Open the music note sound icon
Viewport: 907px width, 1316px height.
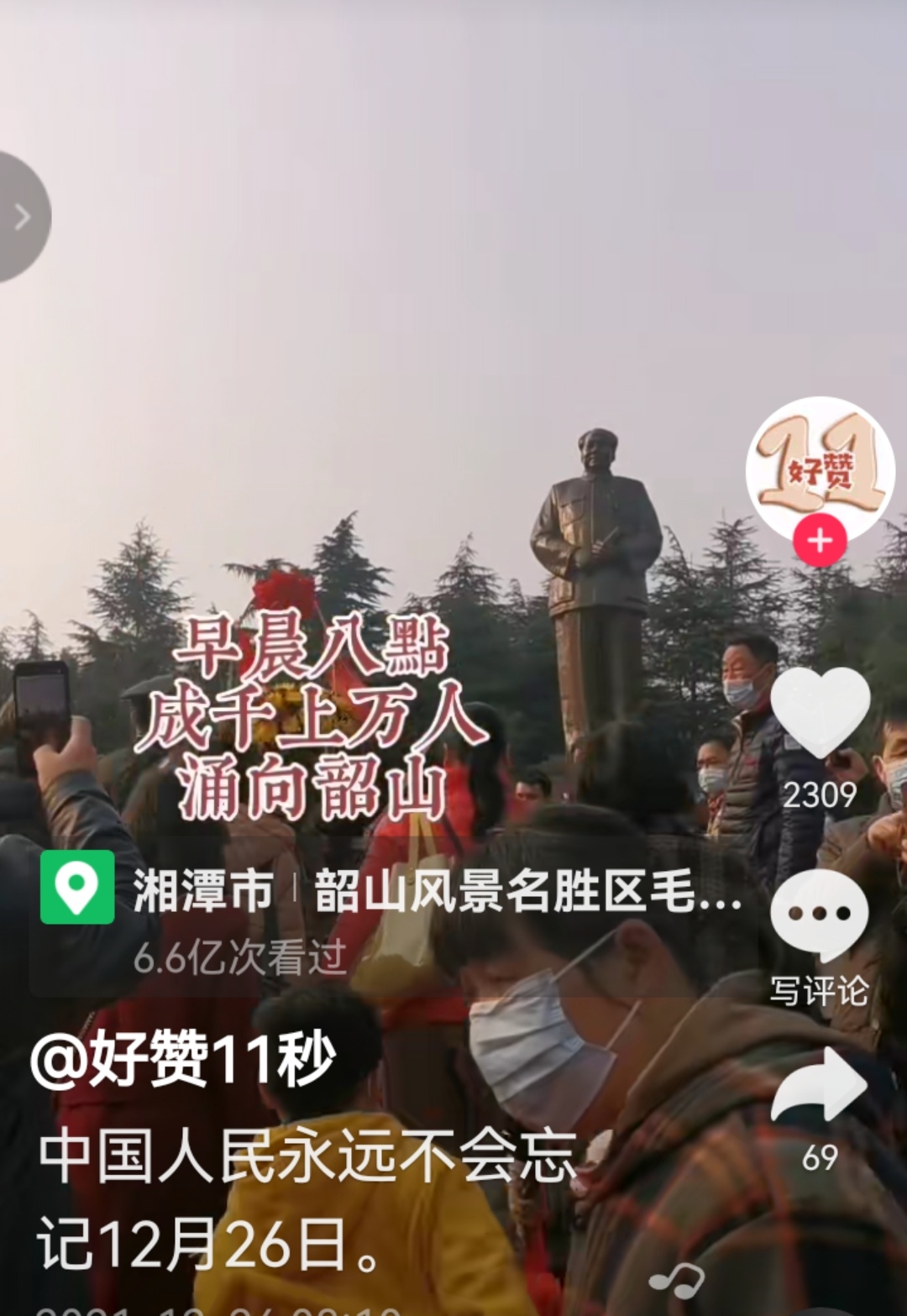click(x=676, y=1282)
